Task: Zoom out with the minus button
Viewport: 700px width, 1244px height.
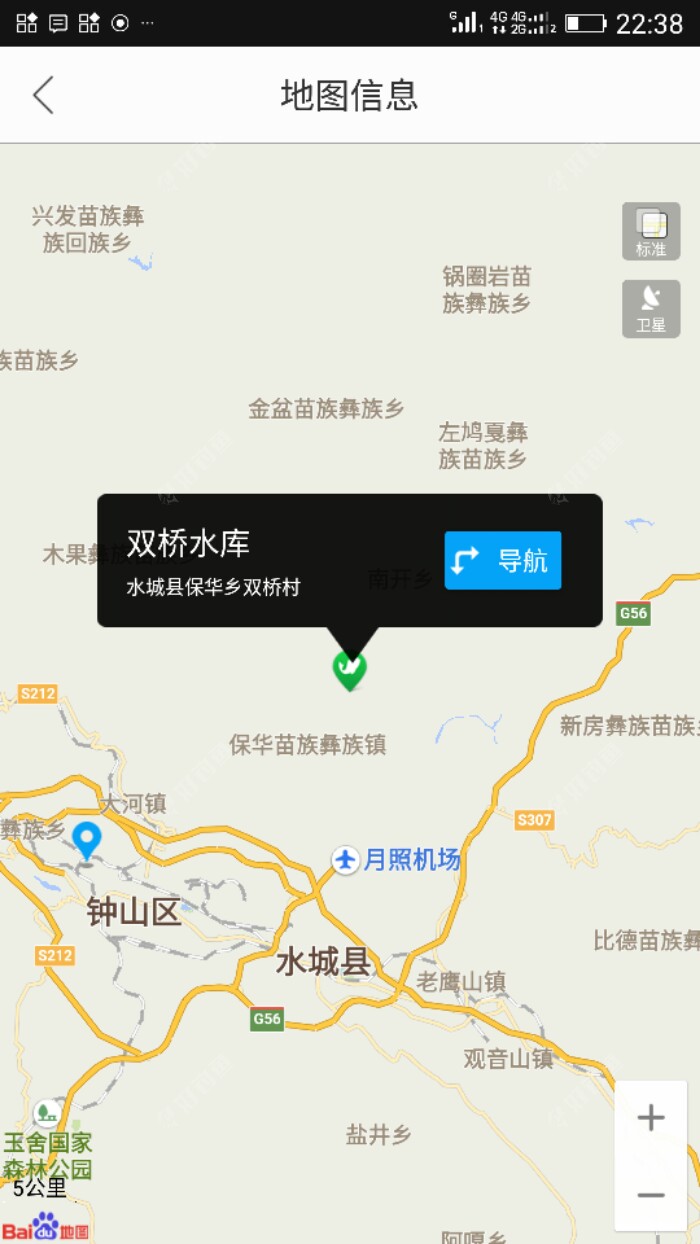Action: click(651, 1195)
